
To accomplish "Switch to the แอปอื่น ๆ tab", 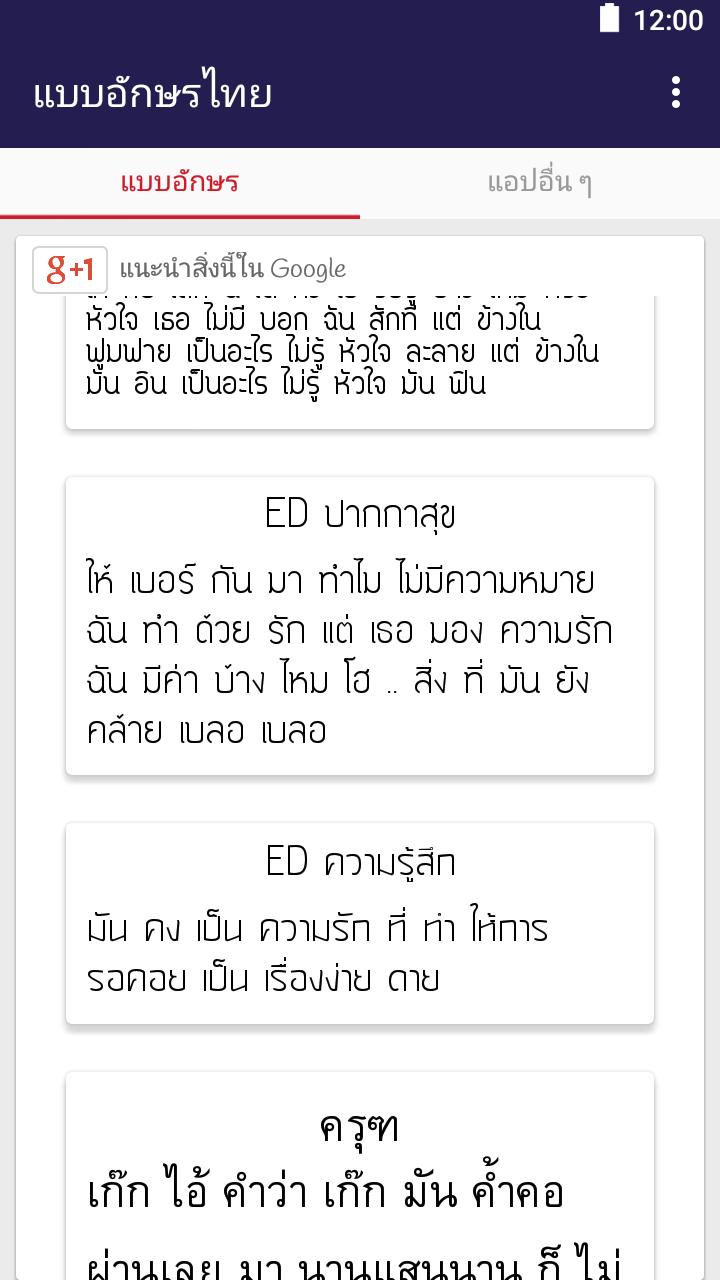I will pyautogui.click(x=540, y=183).
